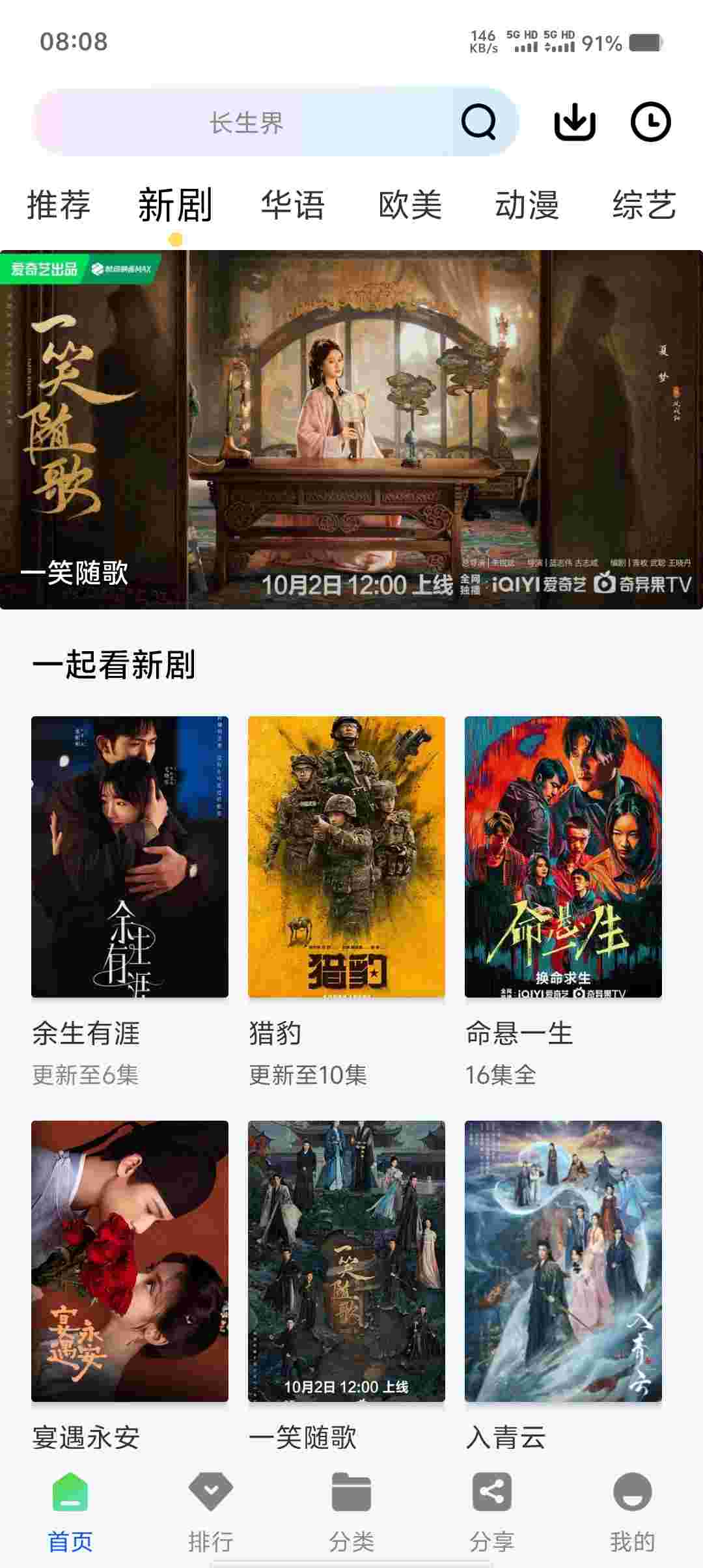
Task: Tap the search box showing 长生界
Action: 246,122
